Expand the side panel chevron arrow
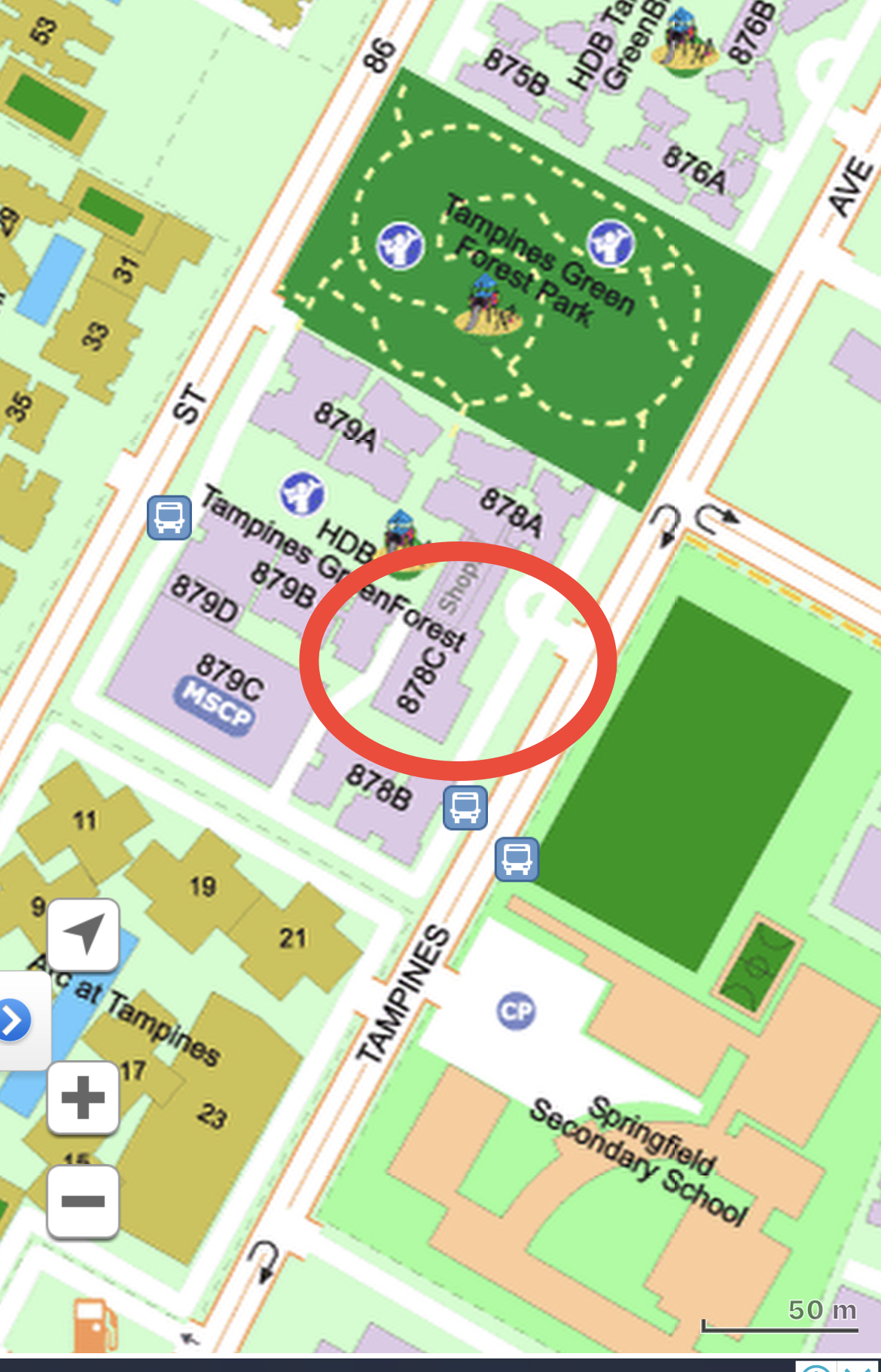This screenshot has width=881, height=1372. tap(15, 1021)
